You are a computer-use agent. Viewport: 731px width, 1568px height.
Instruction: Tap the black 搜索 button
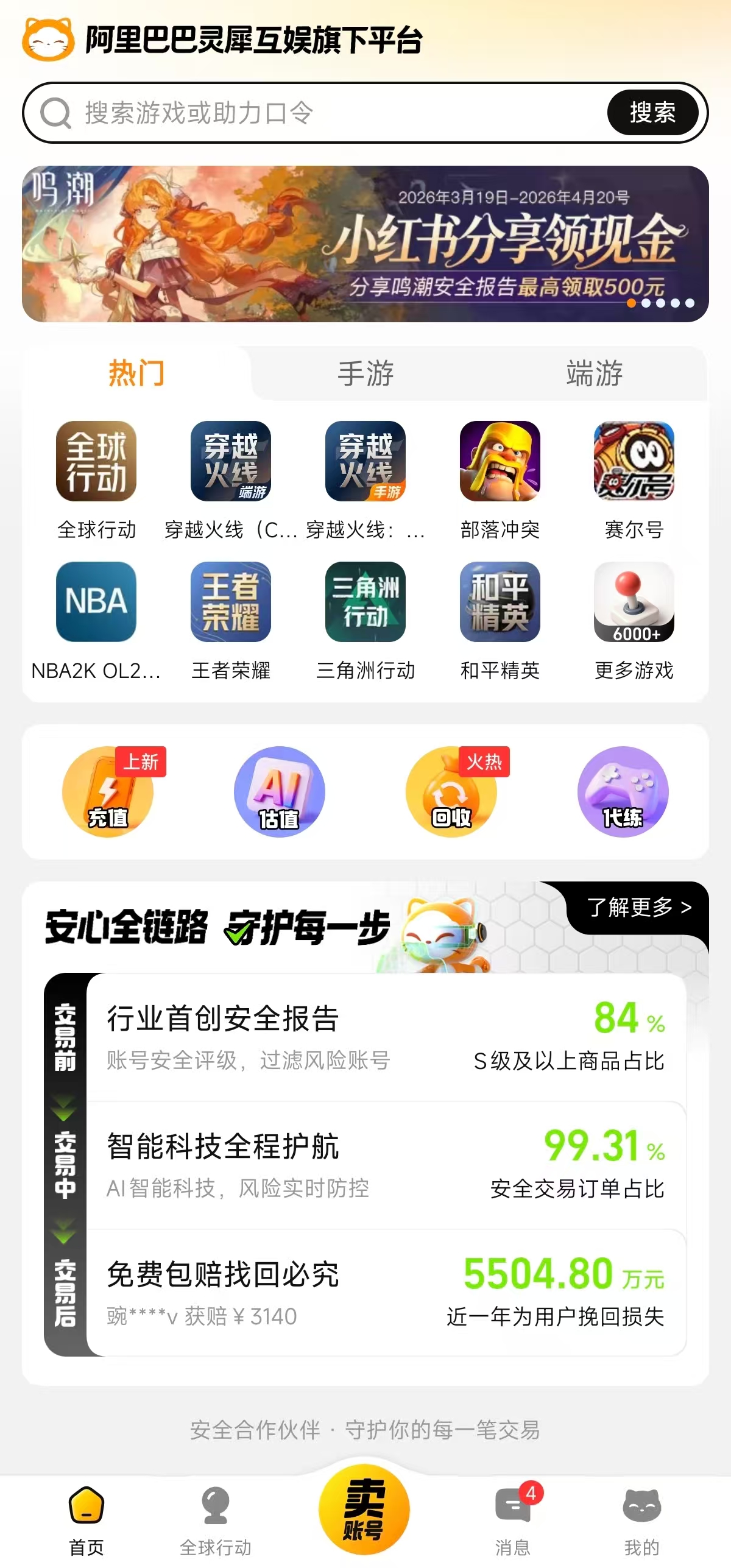click(652, 113)
